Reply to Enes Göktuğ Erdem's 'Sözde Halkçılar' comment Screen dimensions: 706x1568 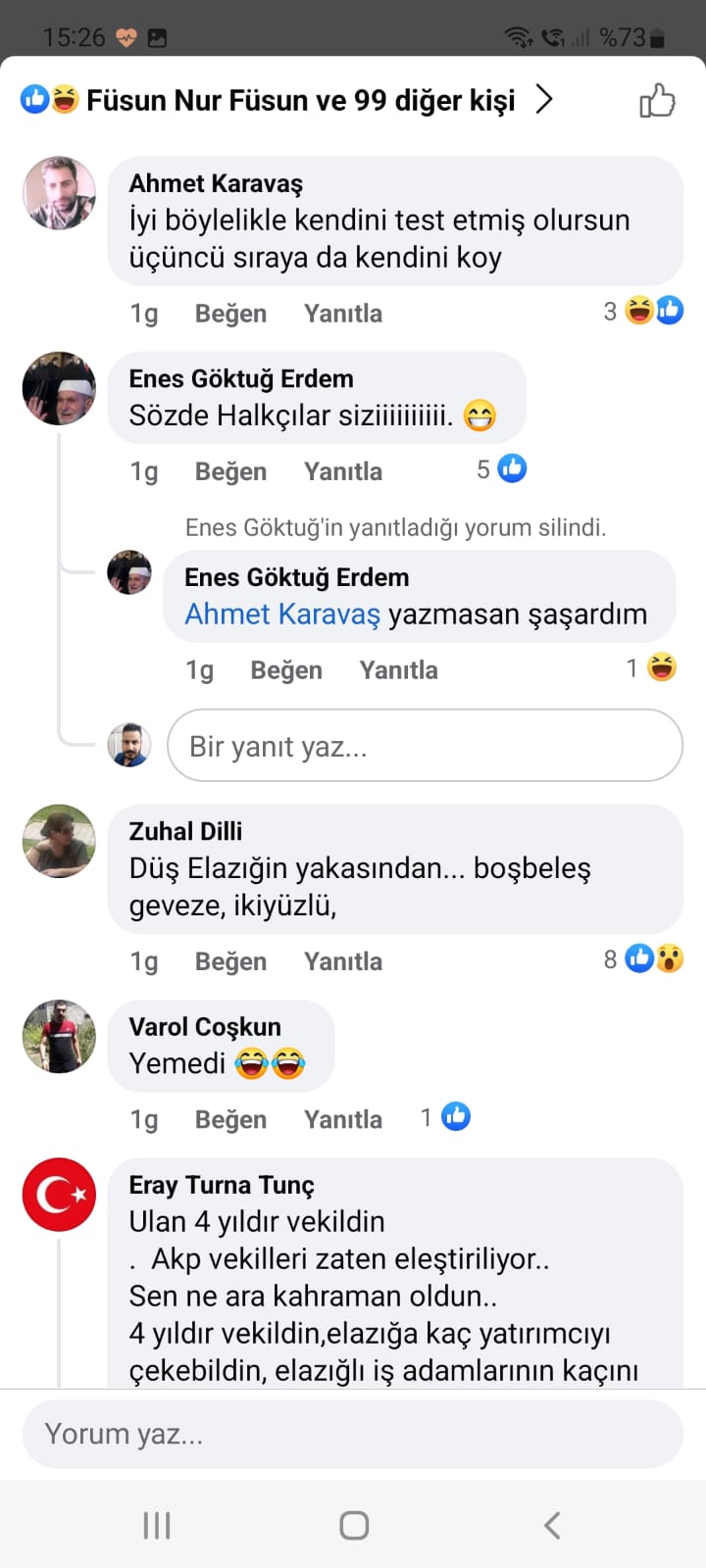342,471
